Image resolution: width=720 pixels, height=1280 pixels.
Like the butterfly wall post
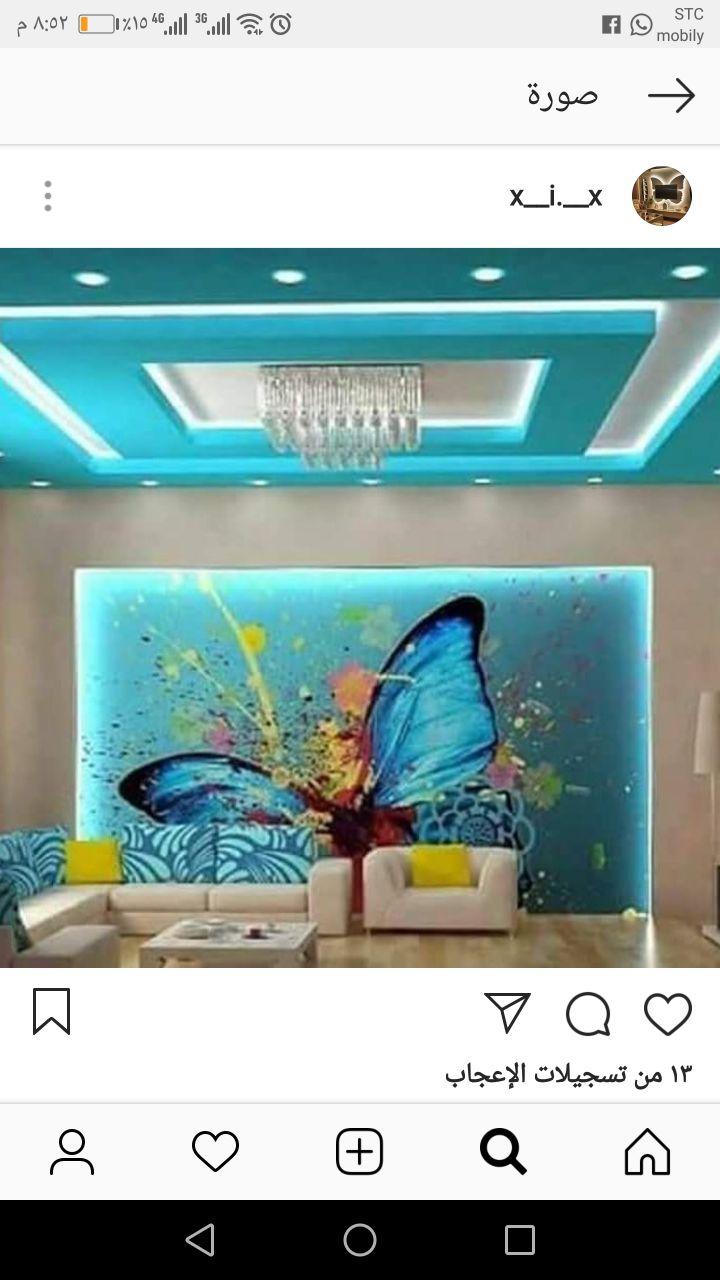point(668,1014)
